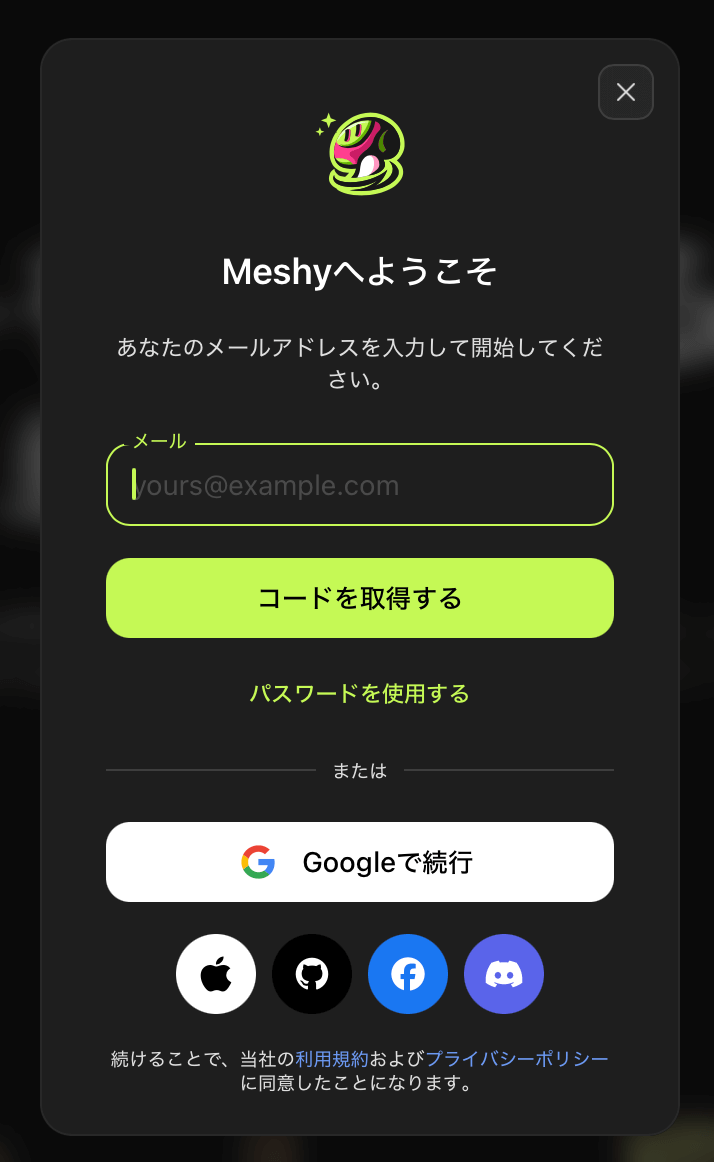Sign in with Apple icon
This screenshot has width=714, height=1162.
coord(216,974)
